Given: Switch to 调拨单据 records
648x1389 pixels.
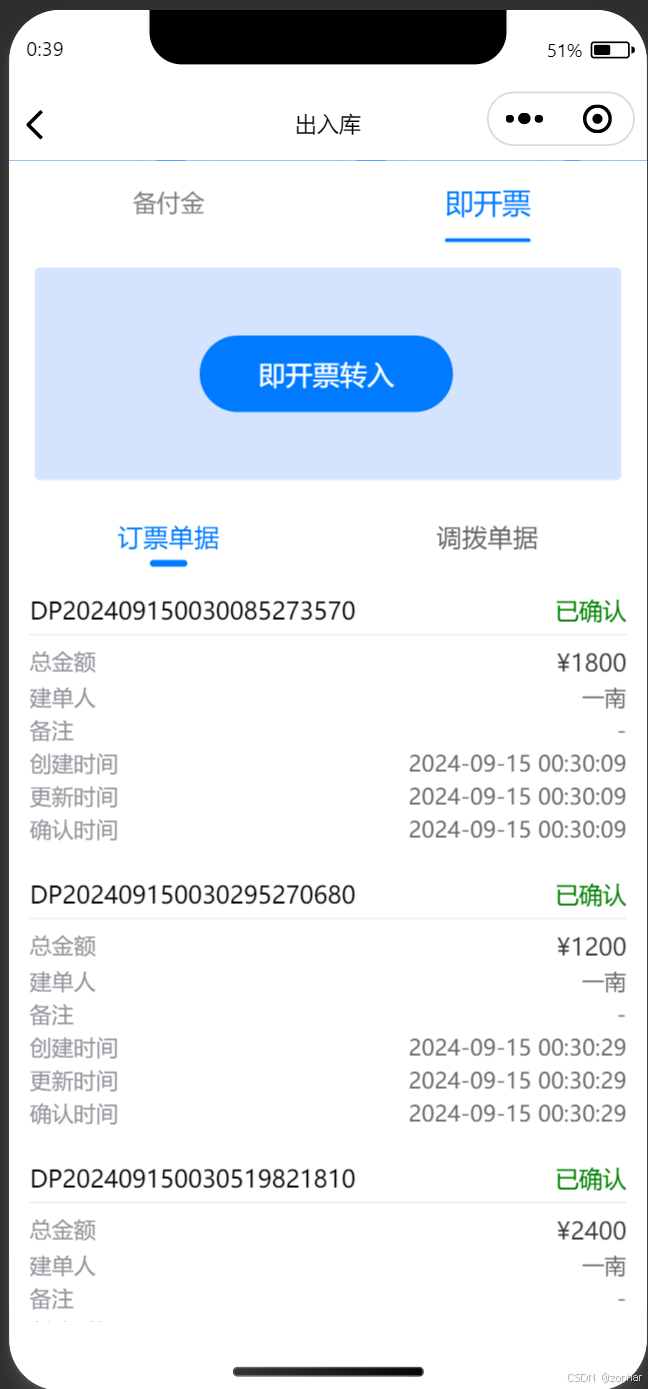Looking at the screenshot, I should (x=487, y=538).
